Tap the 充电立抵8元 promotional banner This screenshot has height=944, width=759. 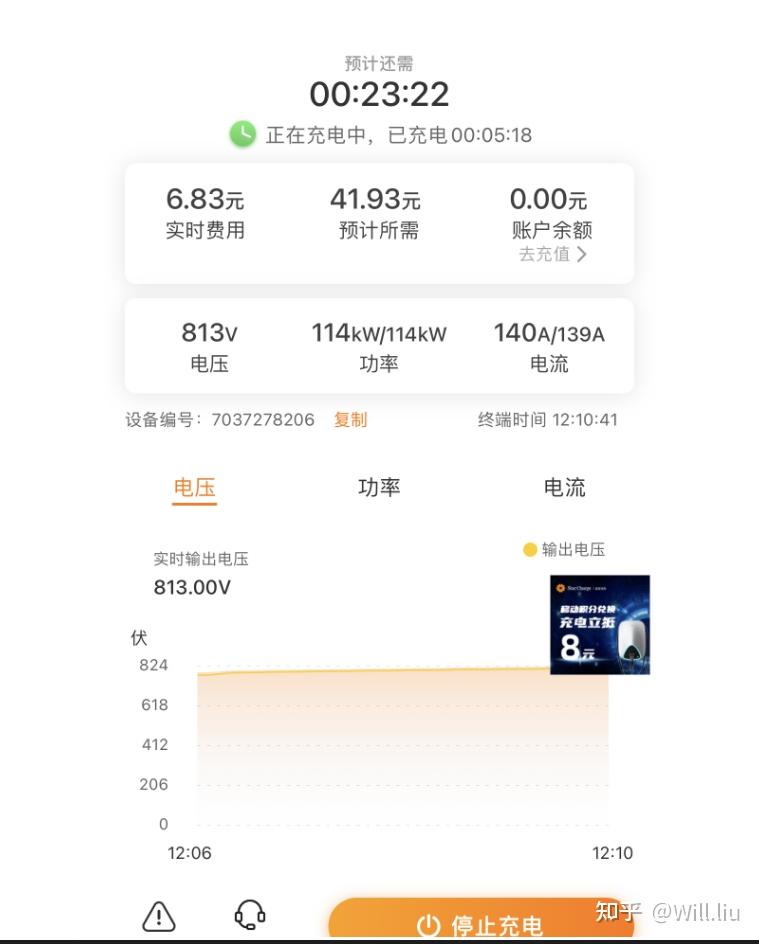(x=599, y=623)
